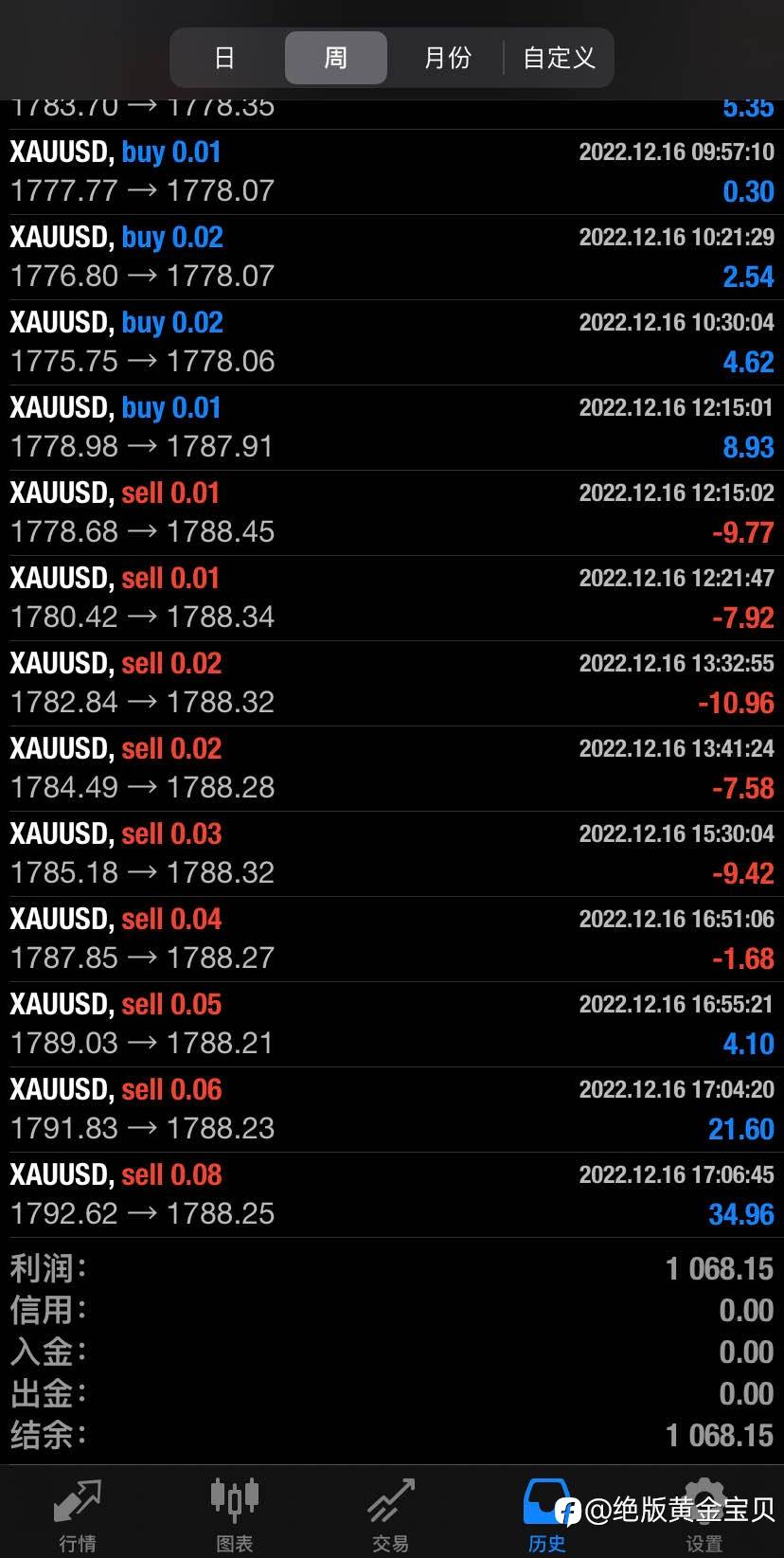View the sell 0.08 trade with 34.96 profit
The height and width of the screenshot is (1558, 784).
coord(392,1195)
